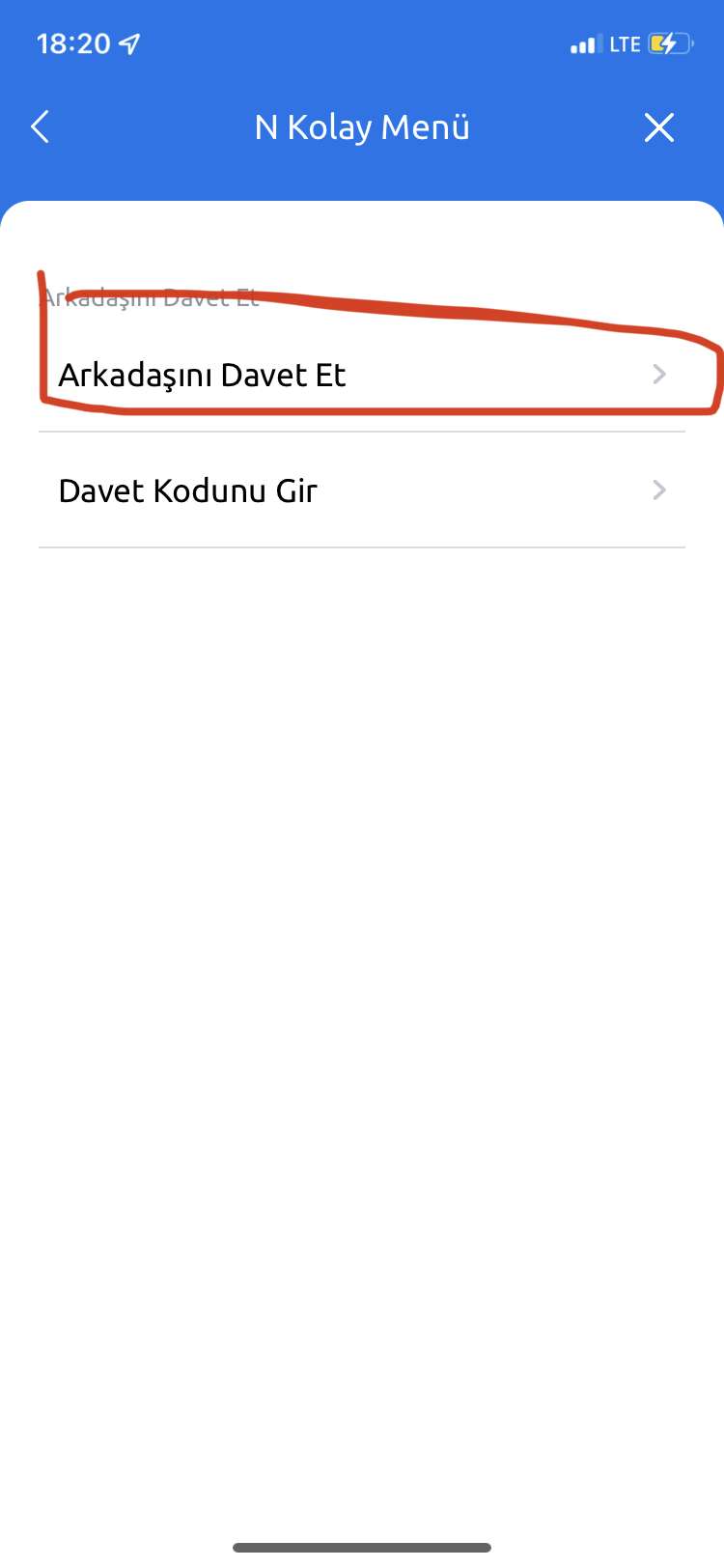The height and width of the screenshot is (1568, 724).
Task: Open the Arkadaşını Davet Et row
Action: point(362,375)
